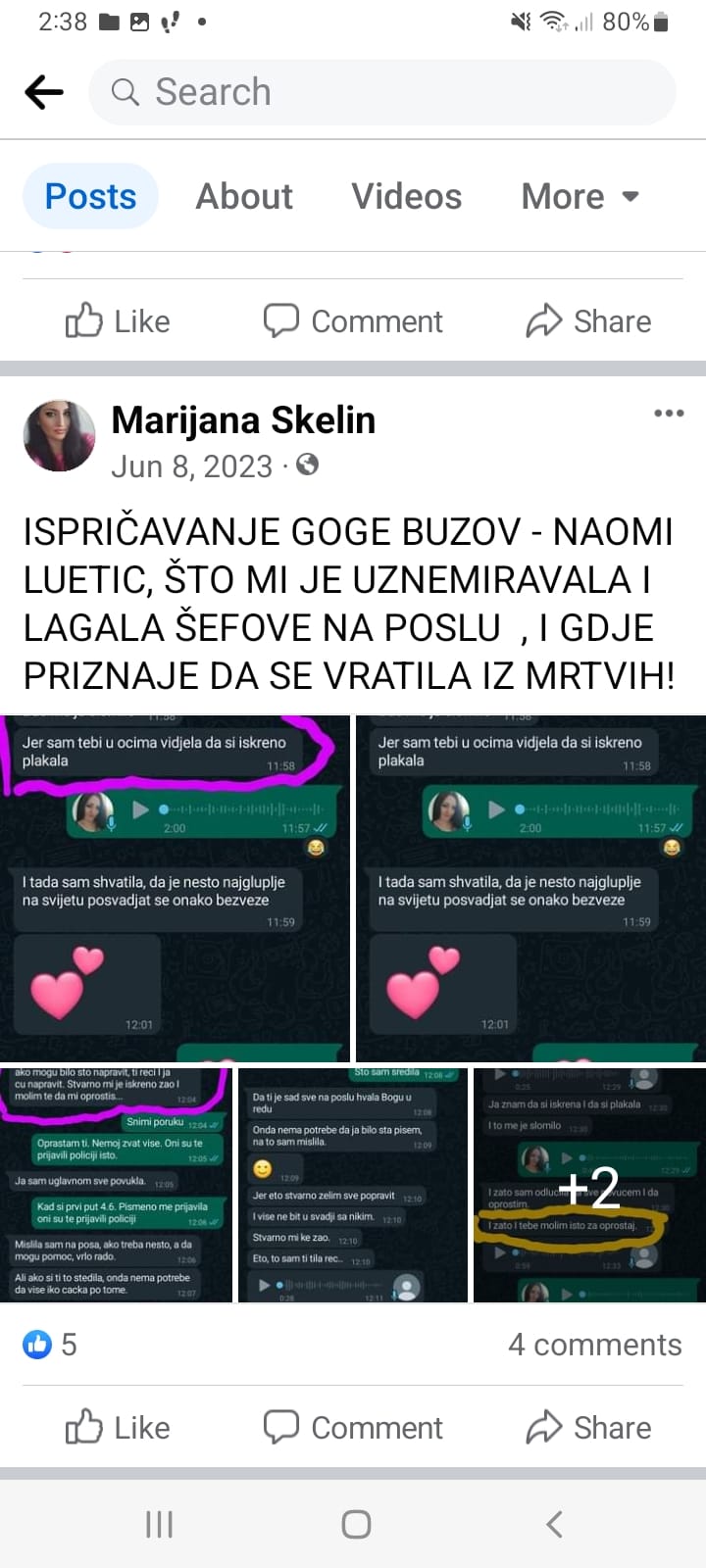The height and width of the screenshot is (1568, 706).
Task: Like Marijana Skelin's Jun 8 post
Action: tap(118, 1428)
